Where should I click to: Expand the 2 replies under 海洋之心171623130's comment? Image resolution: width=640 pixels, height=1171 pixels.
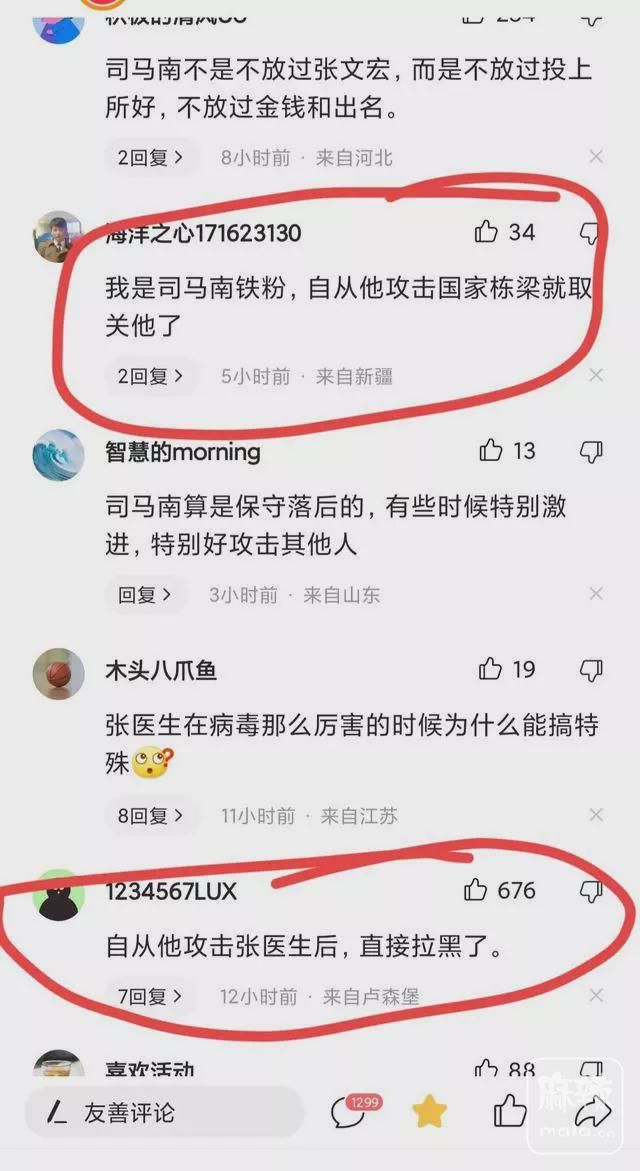151,376
